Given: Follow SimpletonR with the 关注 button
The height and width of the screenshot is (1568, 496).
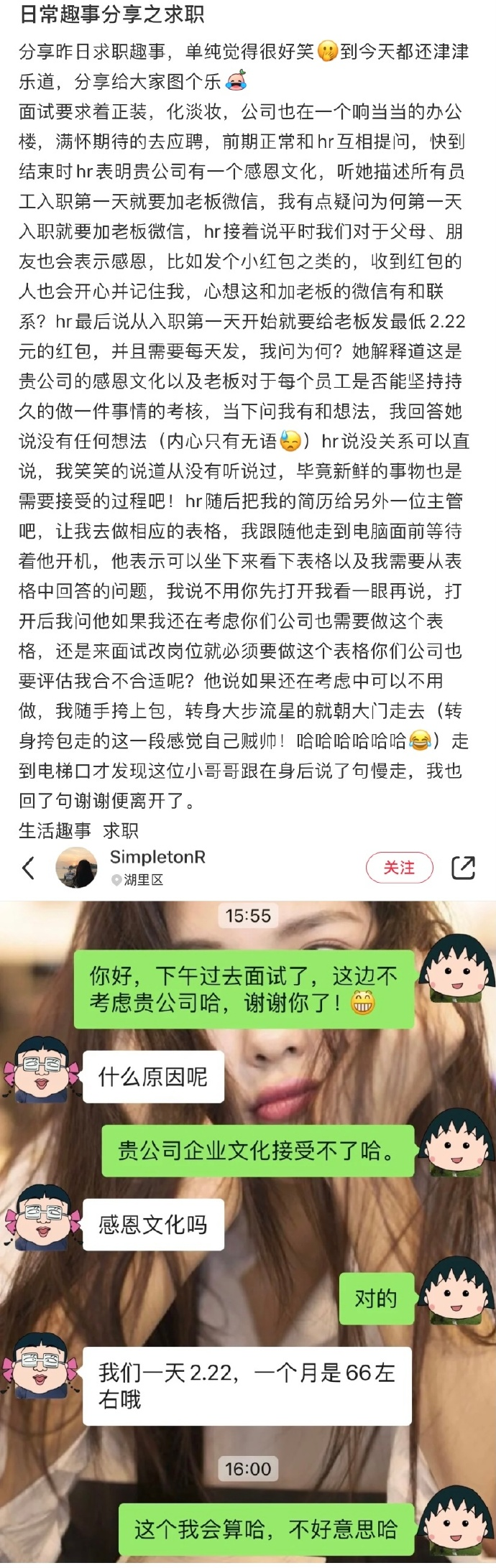Looking at the screenshot, I should pos(399,868).
